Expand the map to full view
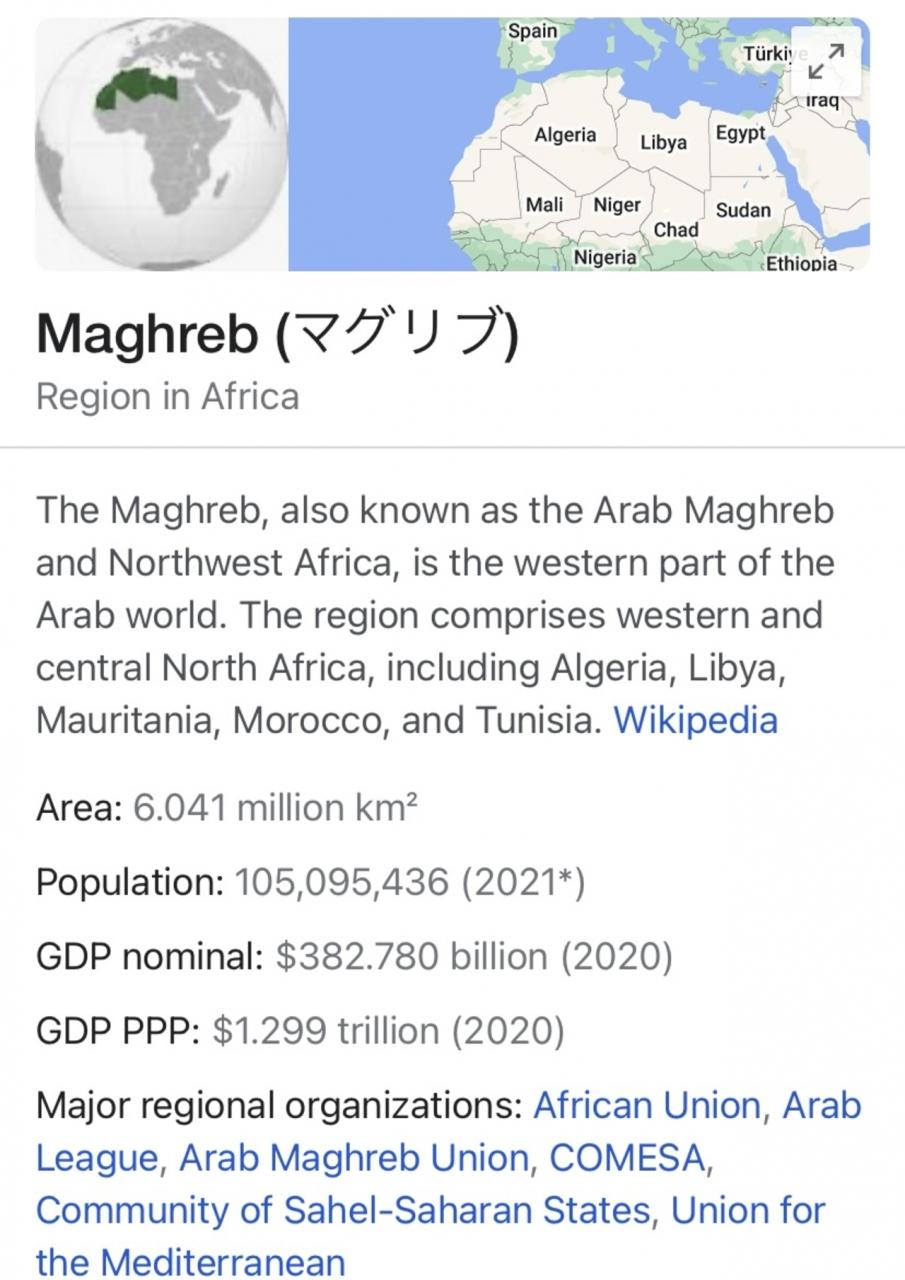The height and width of the screenshot is (1280, 905). [826, 63]
